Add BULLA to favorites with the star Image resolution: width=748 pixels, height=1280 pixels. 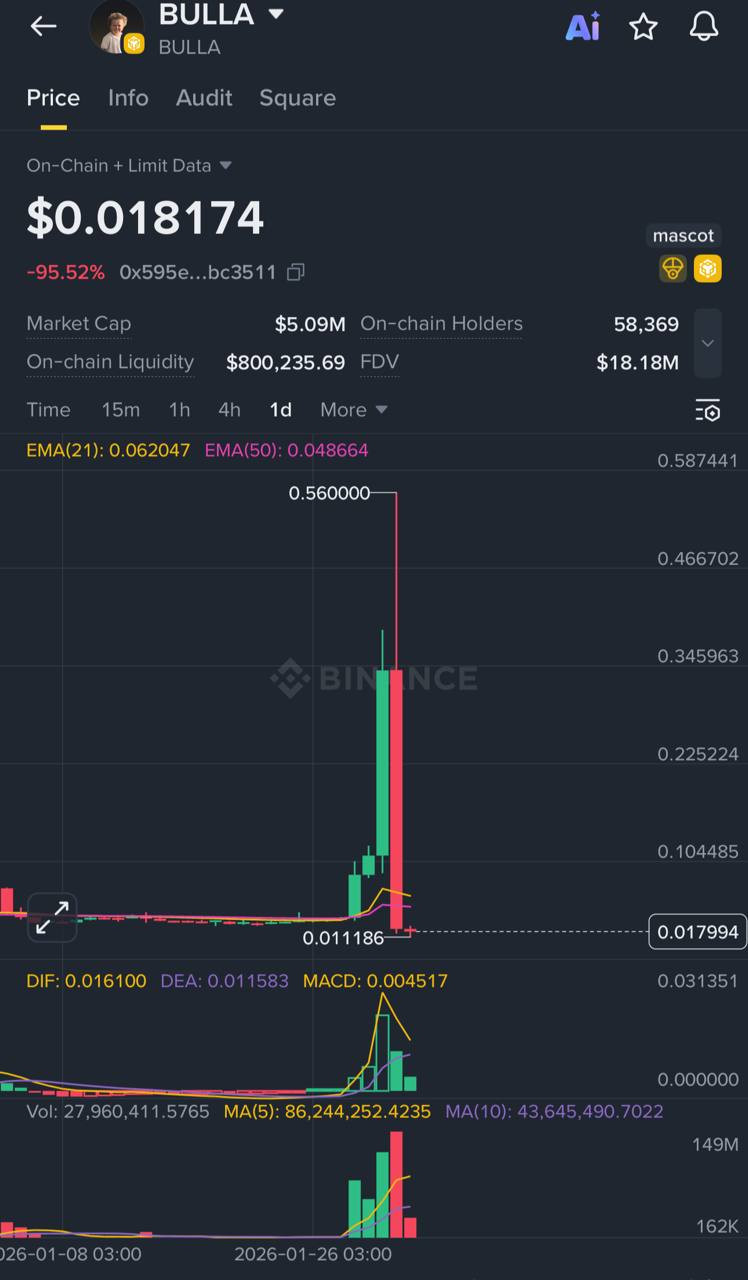(x=643, y=27)
